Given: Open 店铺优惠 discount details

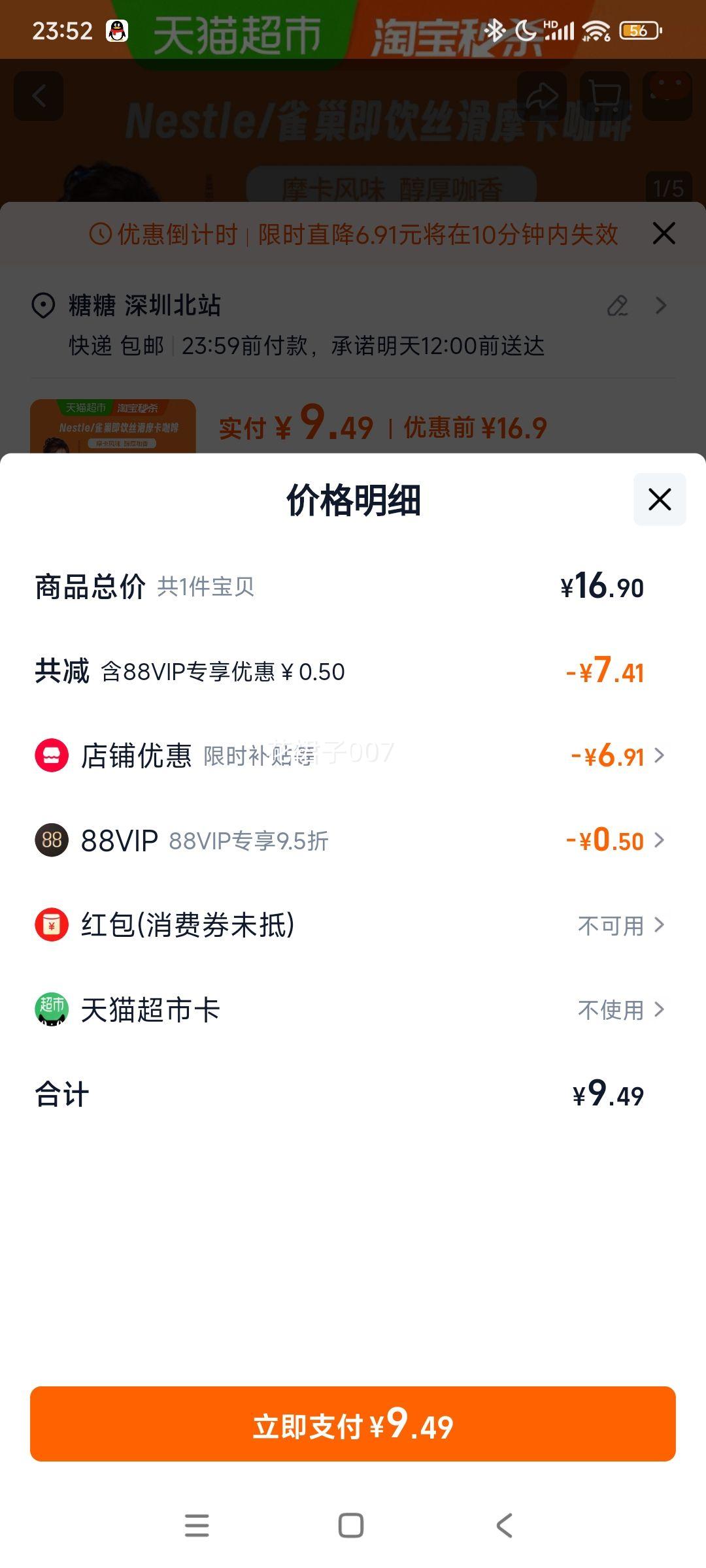Looking at the screenshot, I should tap(353, 756).
